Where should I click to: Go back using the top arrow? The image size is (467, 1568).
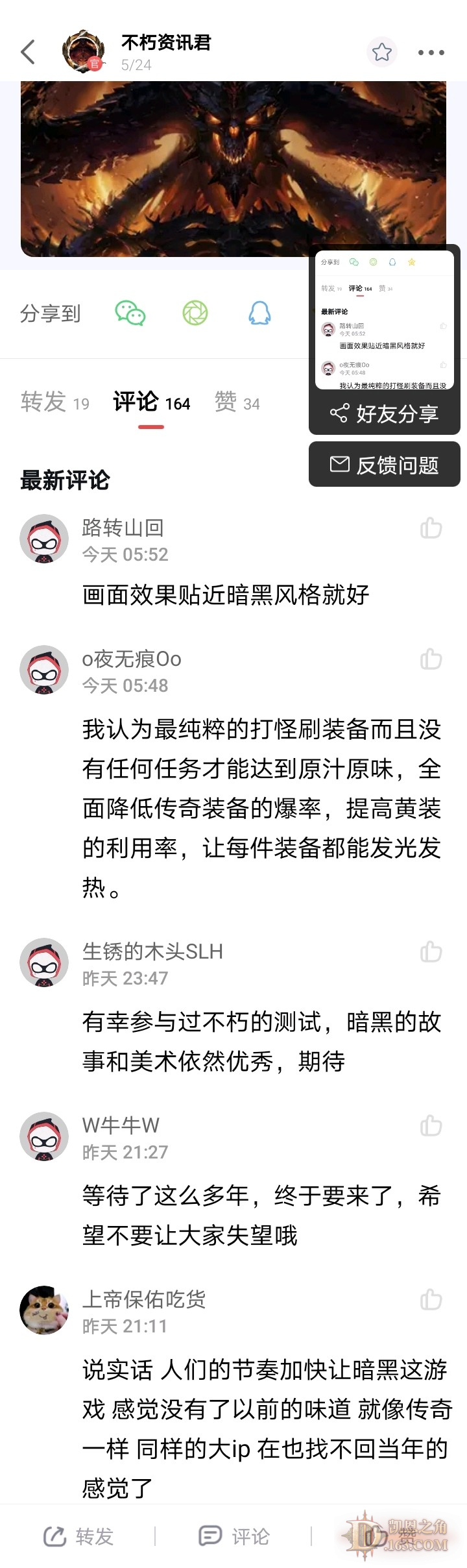pos(28,53)
